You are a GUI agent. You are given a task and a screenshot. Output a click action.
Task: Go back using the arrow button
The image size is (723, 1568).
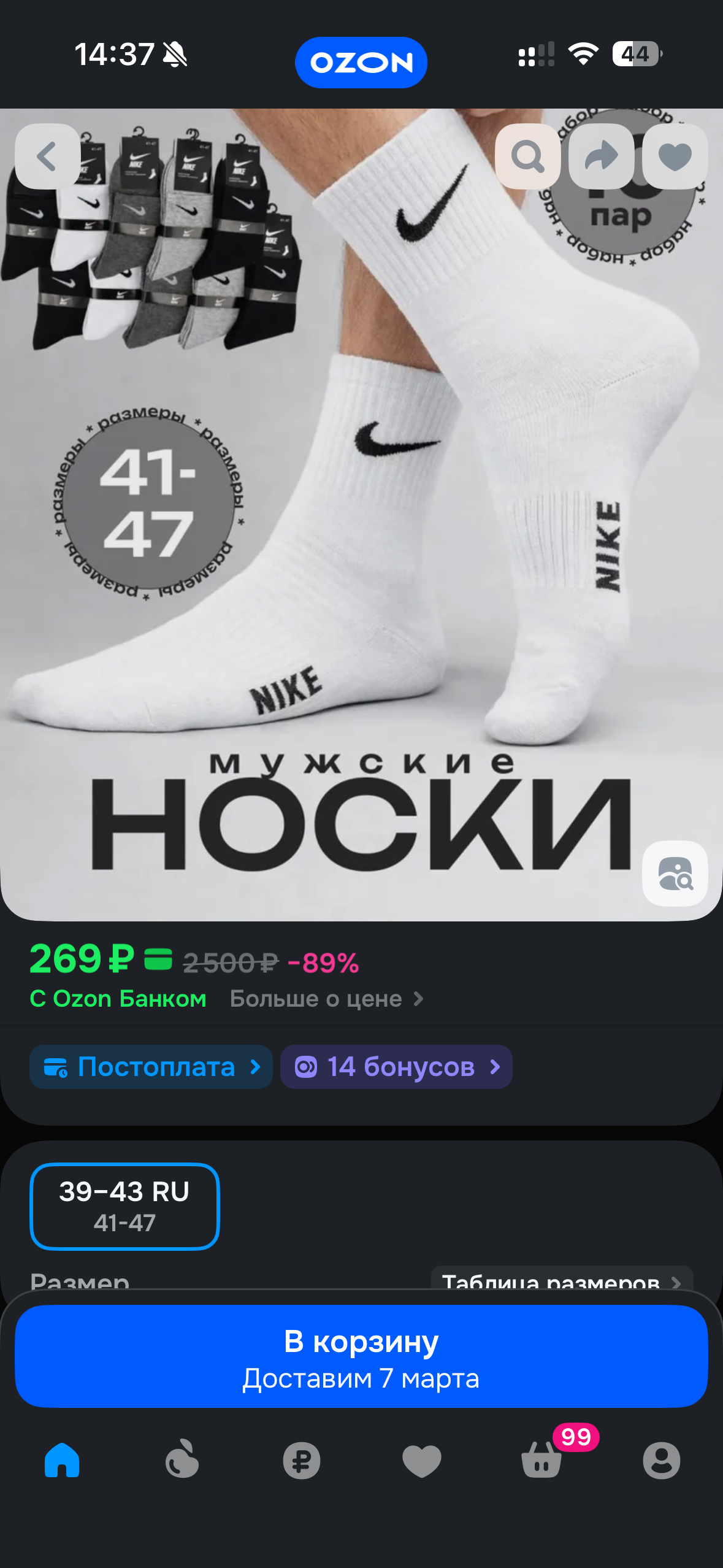(x=48, y=156)
